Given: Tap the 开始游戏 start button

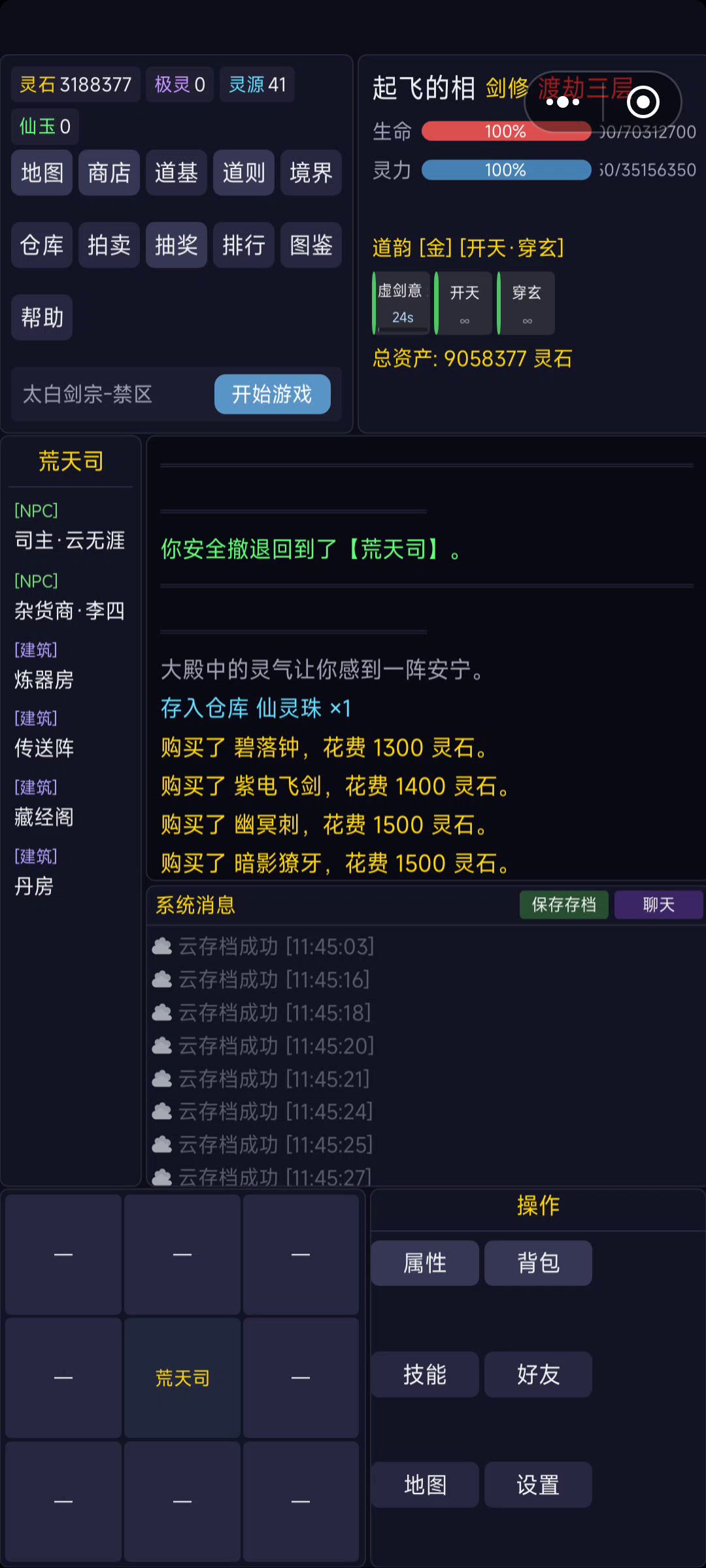Looking at the screenshot, I should (272, 394).
